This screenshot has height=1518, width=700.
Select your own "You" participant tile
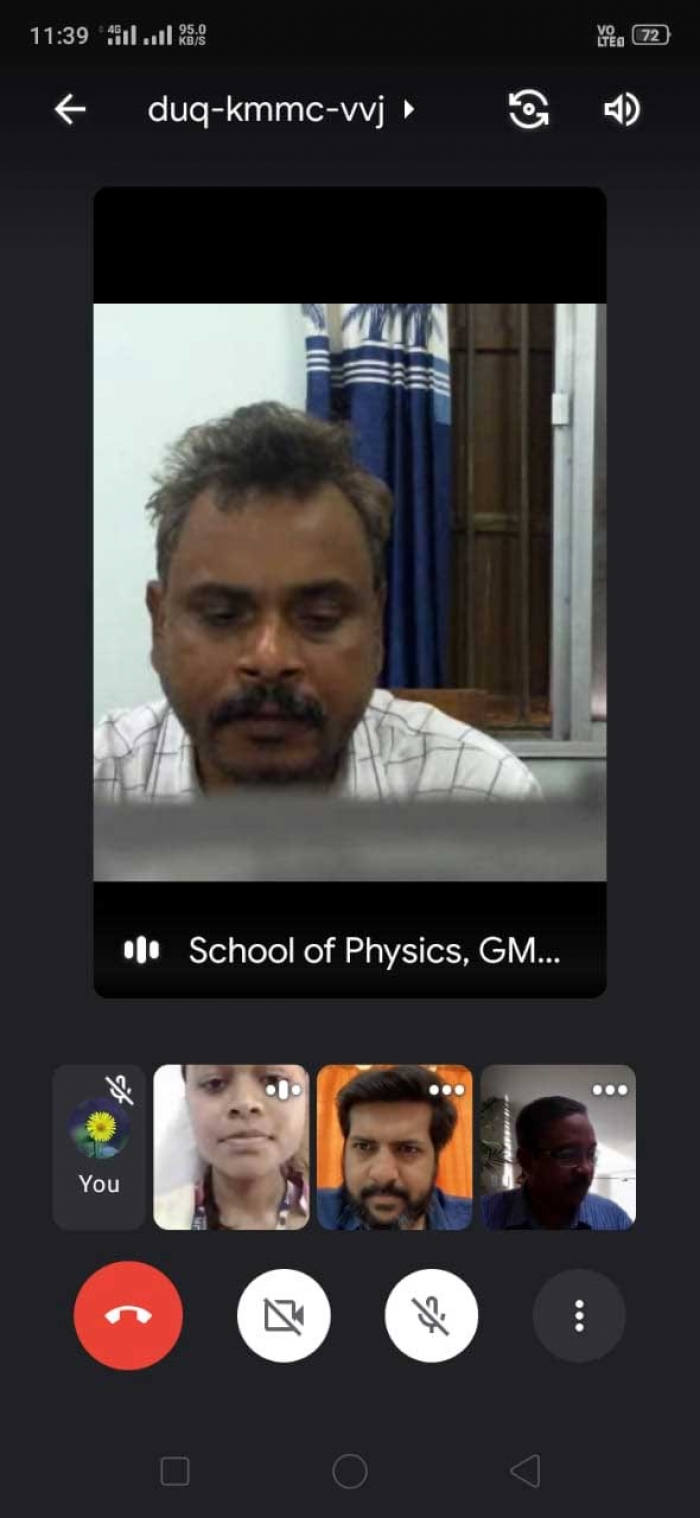pos(99,1147)
